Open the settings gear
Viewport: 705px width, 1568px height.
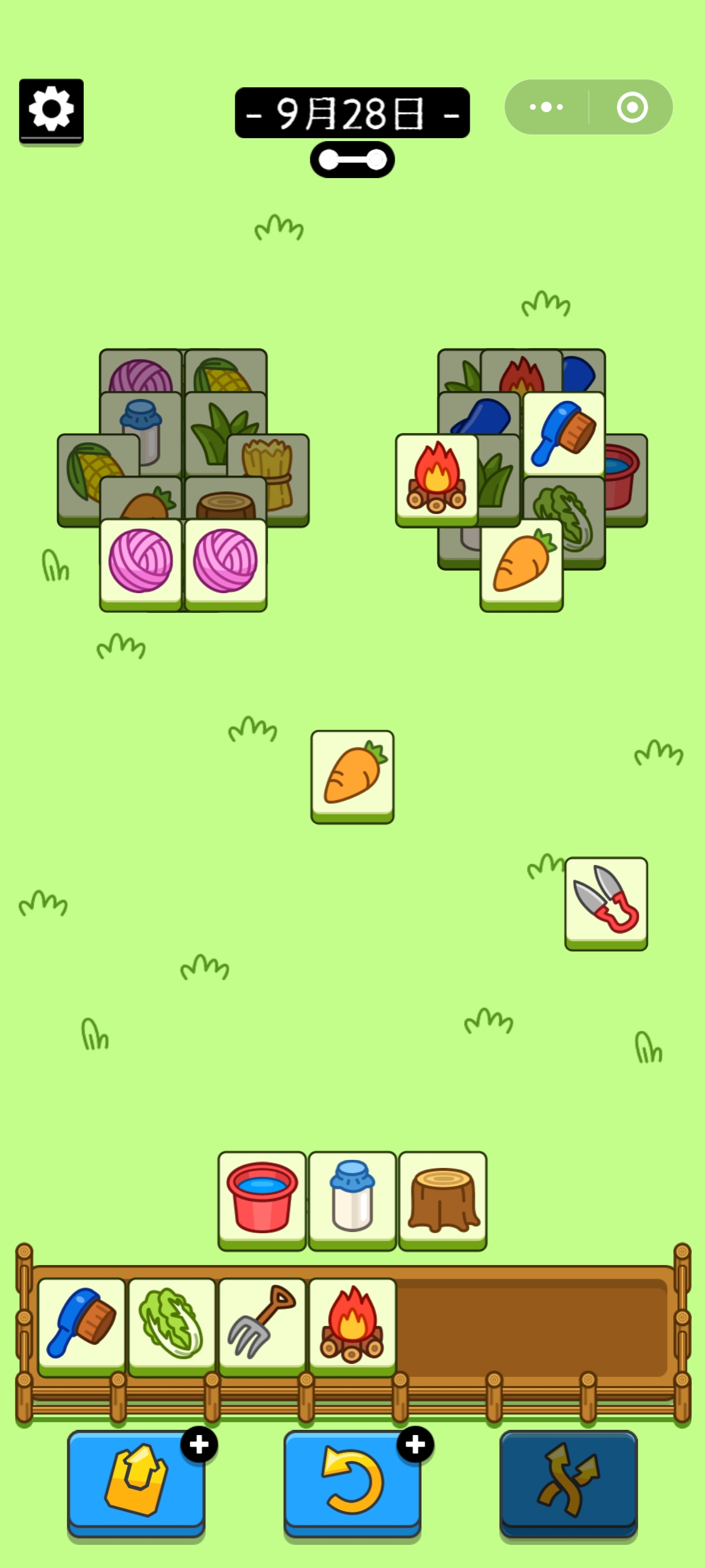[51, 110]
